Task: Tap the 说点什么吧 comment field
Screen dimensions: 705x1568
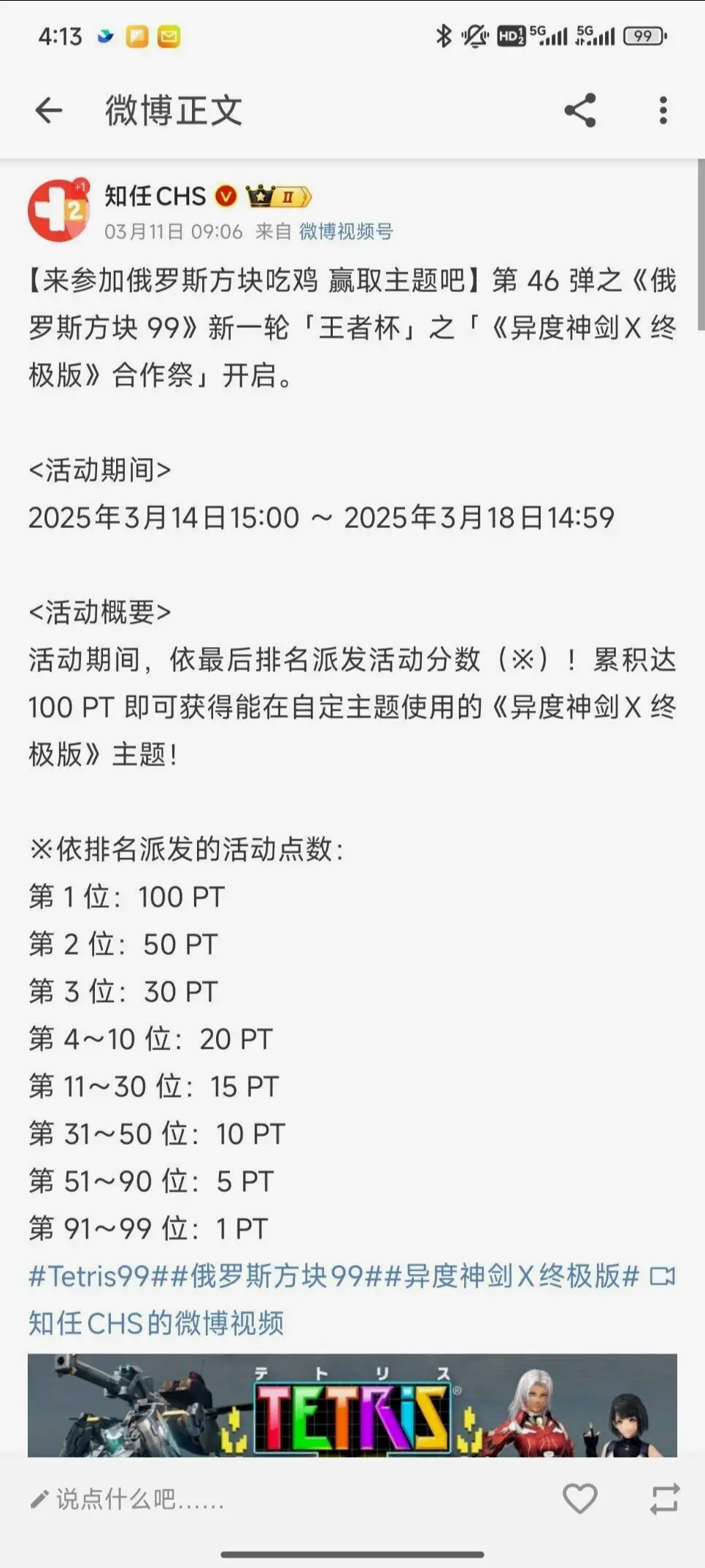Action: [x=128, y=1499]
